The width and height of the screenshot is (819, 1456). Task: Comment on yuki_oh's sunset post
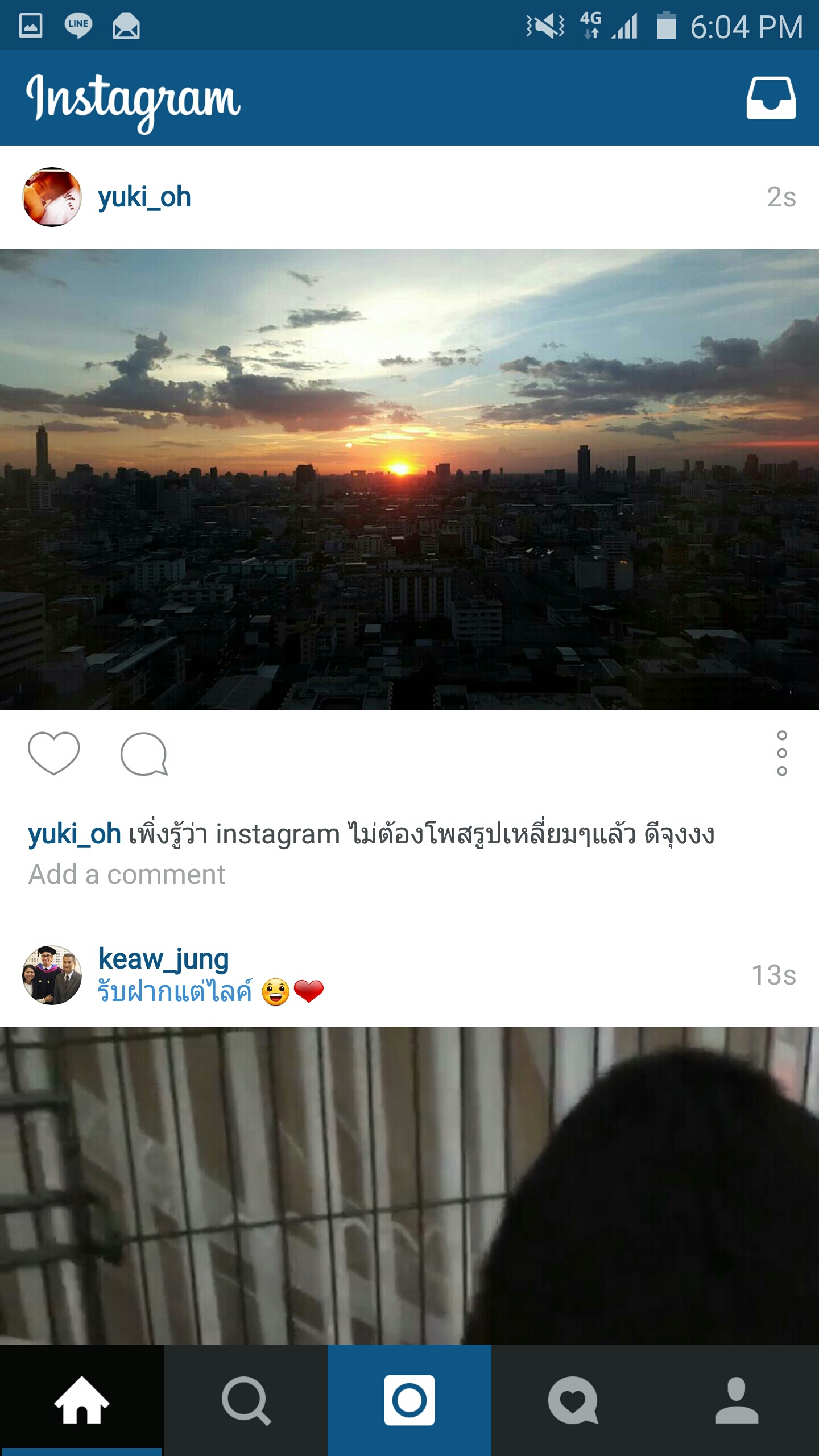pyautogui.click(x=144, y=754)
